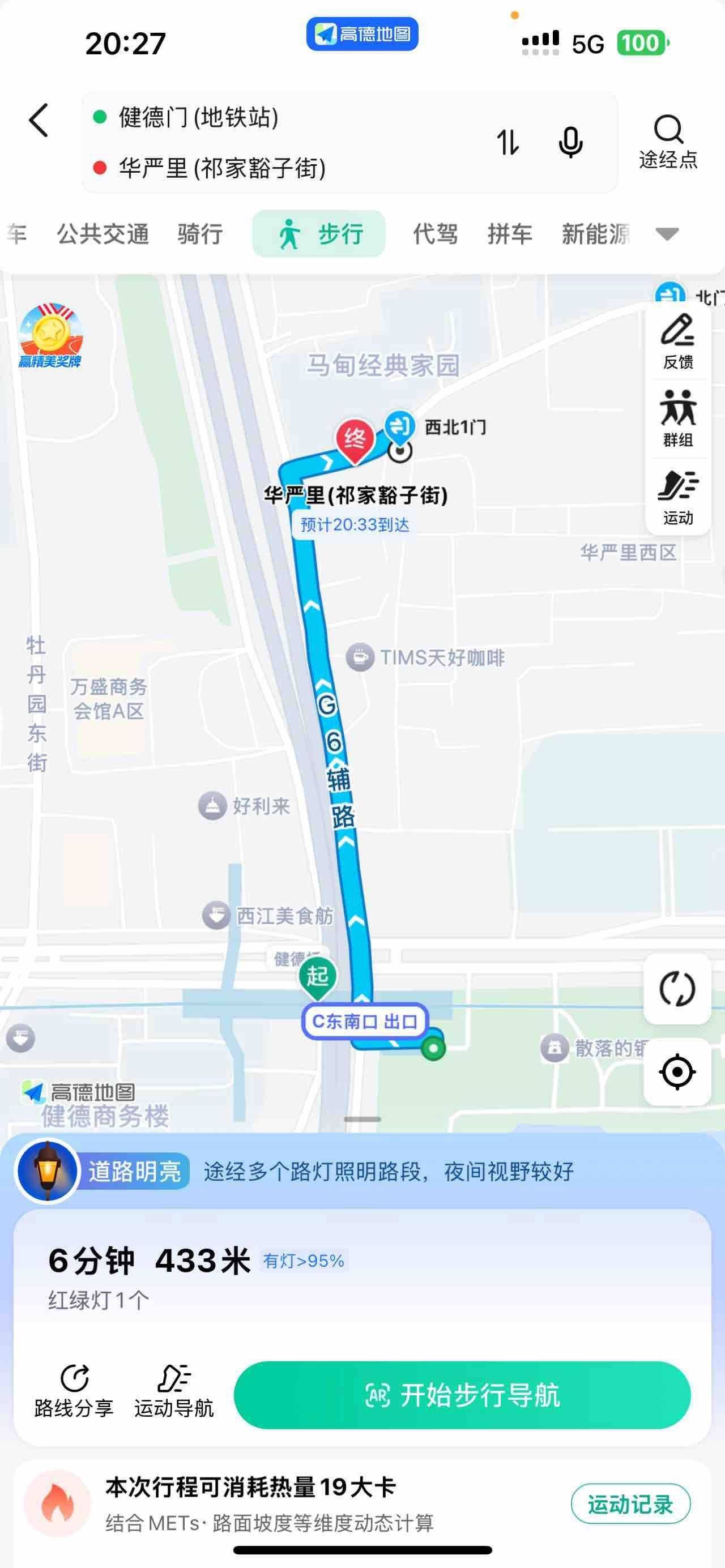Add a waypoint via 途经点

click(668, 142)
